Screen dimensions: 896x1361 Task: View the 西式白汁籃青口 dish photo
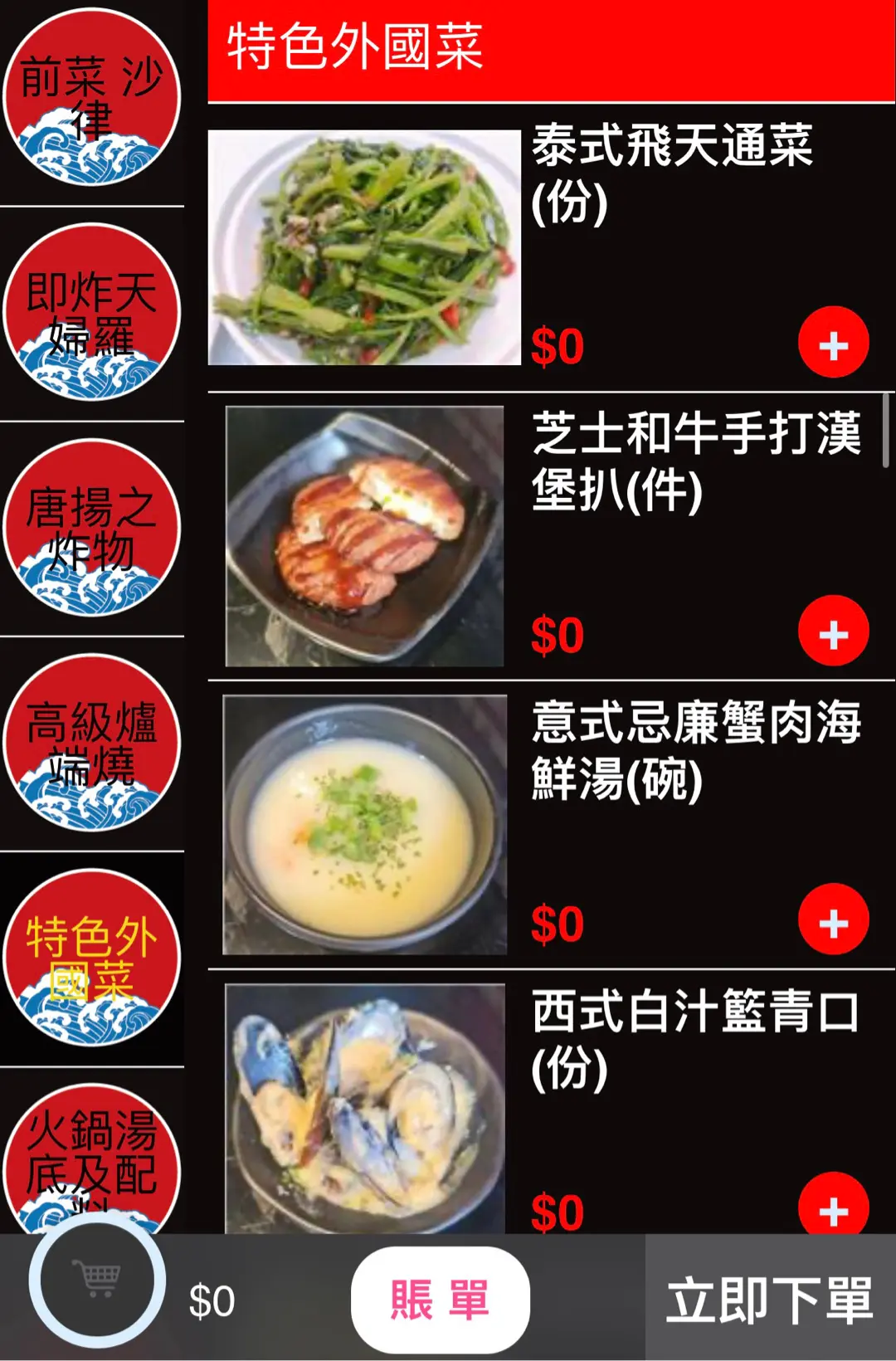(x=364, y=1108)
